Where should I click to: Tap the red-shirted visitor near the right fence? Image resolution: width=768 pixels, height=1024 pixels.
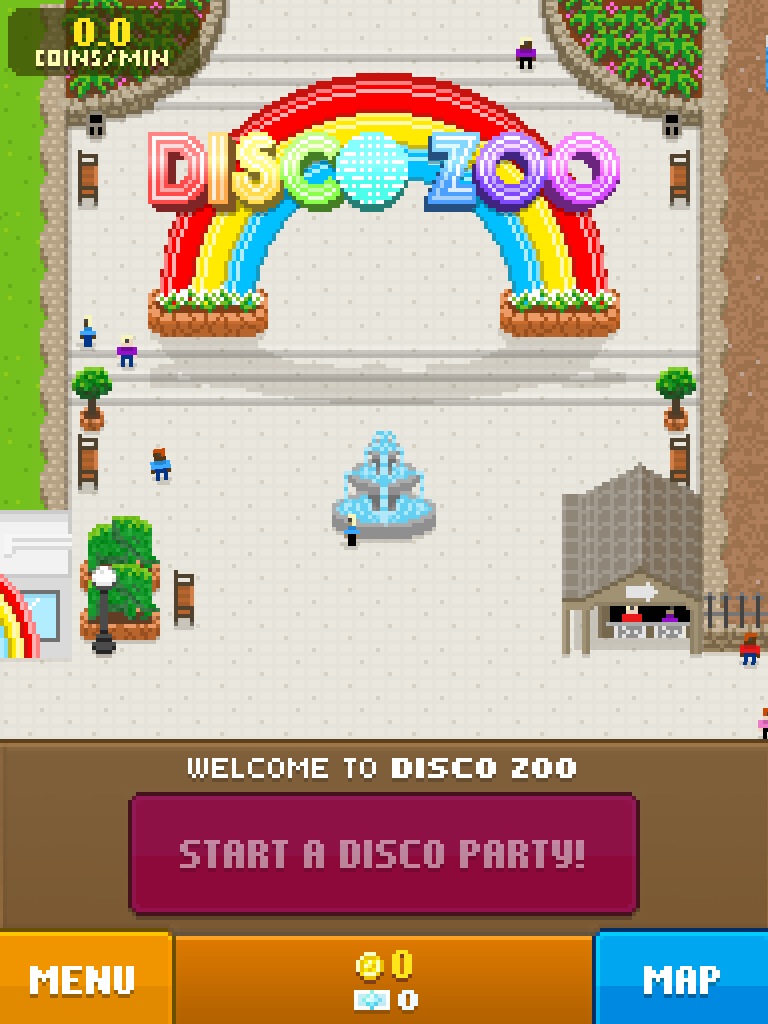coord(749,648)
